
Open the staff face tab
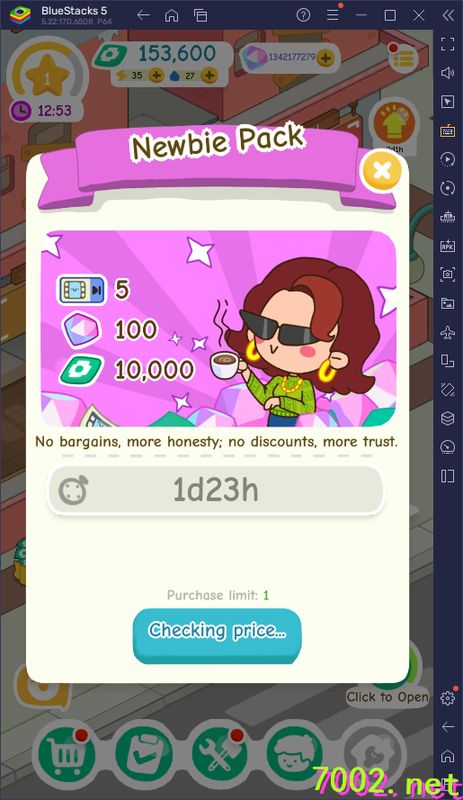pos(295,754)
